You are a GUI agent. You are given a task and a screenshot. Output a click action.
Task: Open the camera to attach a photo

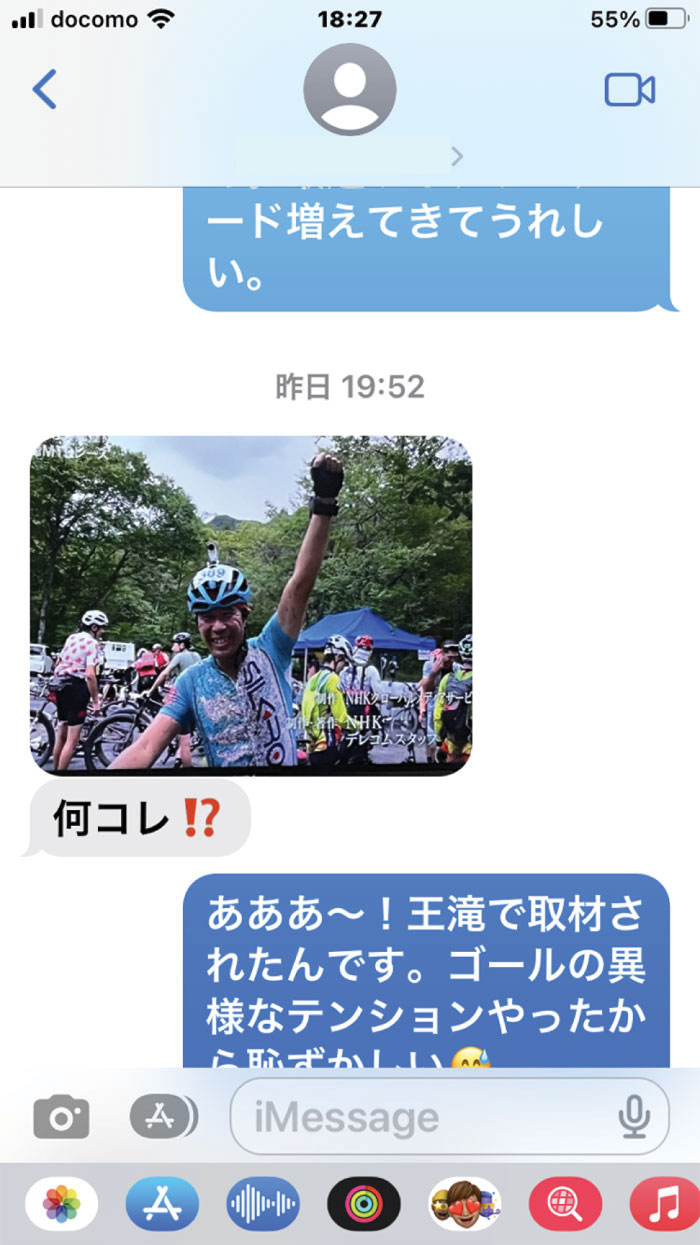(x=61, y=1116)
